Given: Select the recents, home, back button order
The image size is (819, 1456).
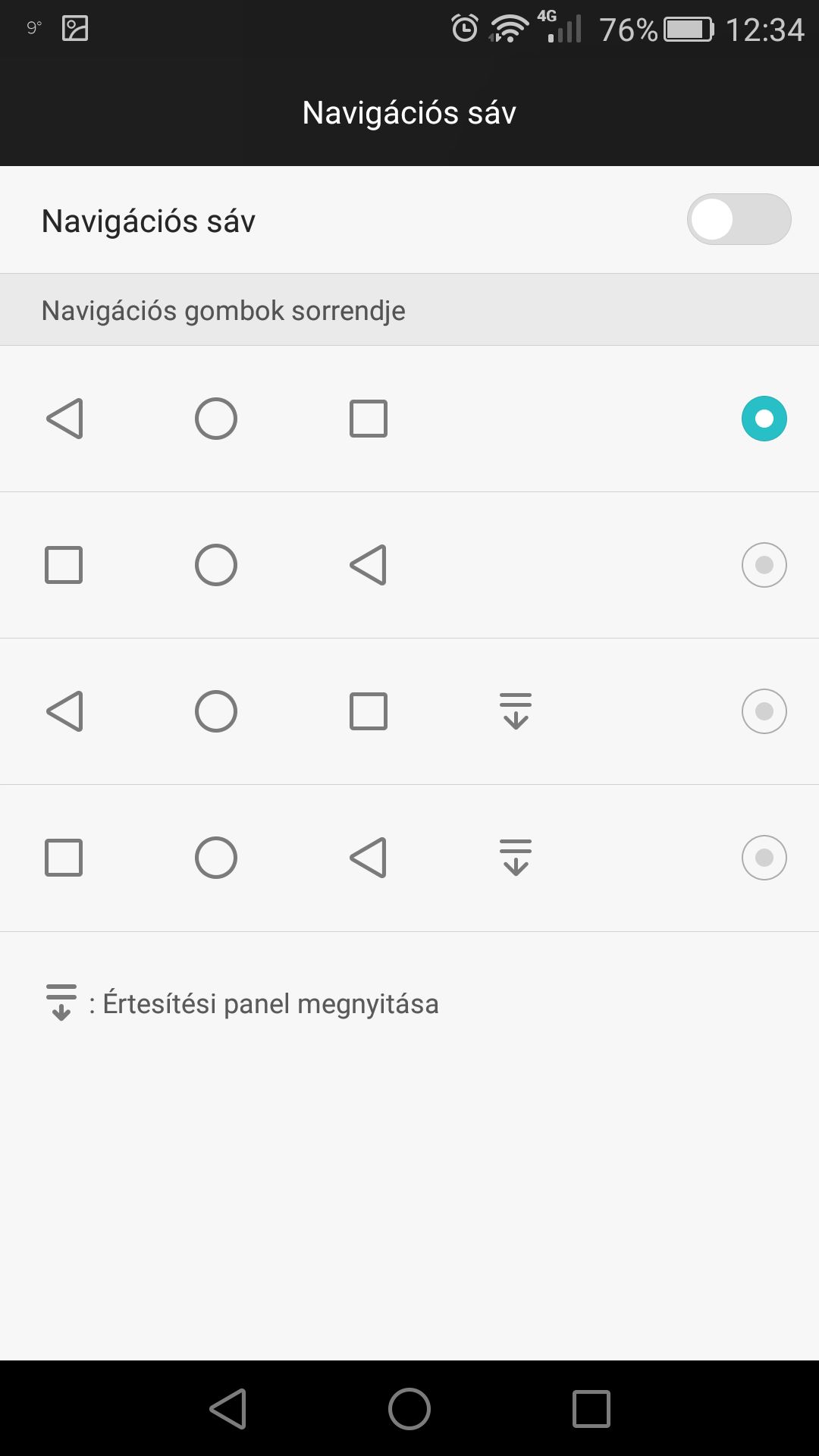Looking at the screenshot, I should coord(764,565).
